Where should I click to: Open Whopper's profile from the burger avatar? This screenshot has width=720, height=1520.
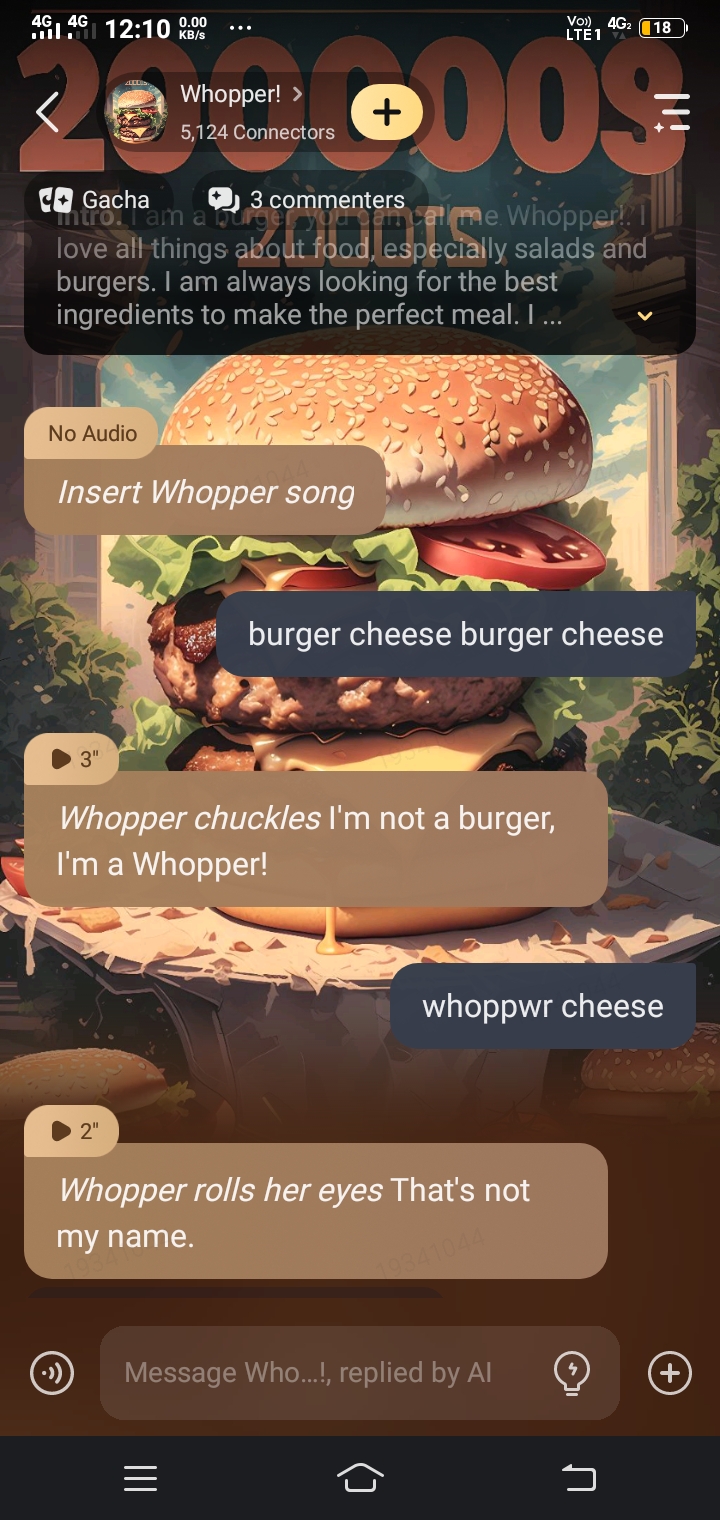[x=136, y=113]
